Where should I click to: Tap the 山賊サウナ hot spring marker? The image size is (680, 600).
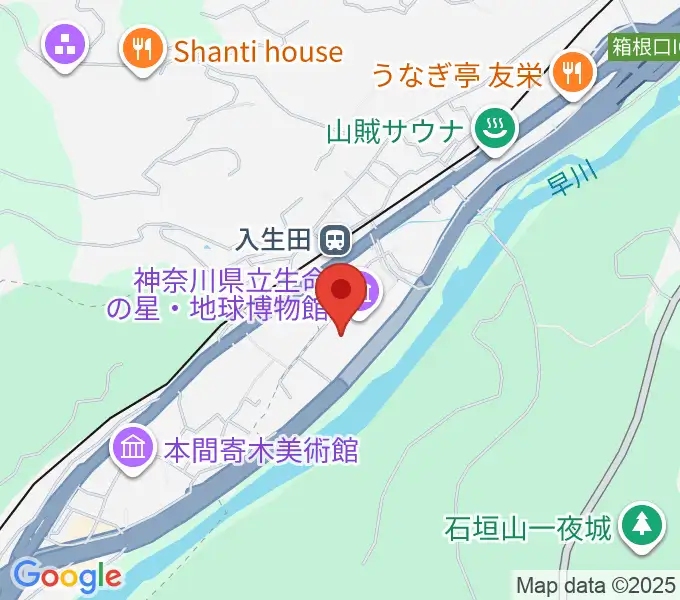493,131
